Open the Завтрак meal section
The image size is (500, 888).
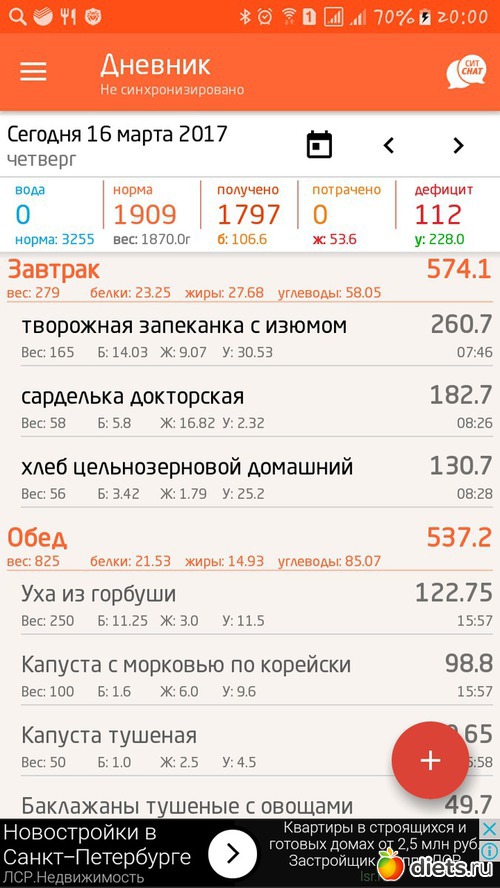250,279
